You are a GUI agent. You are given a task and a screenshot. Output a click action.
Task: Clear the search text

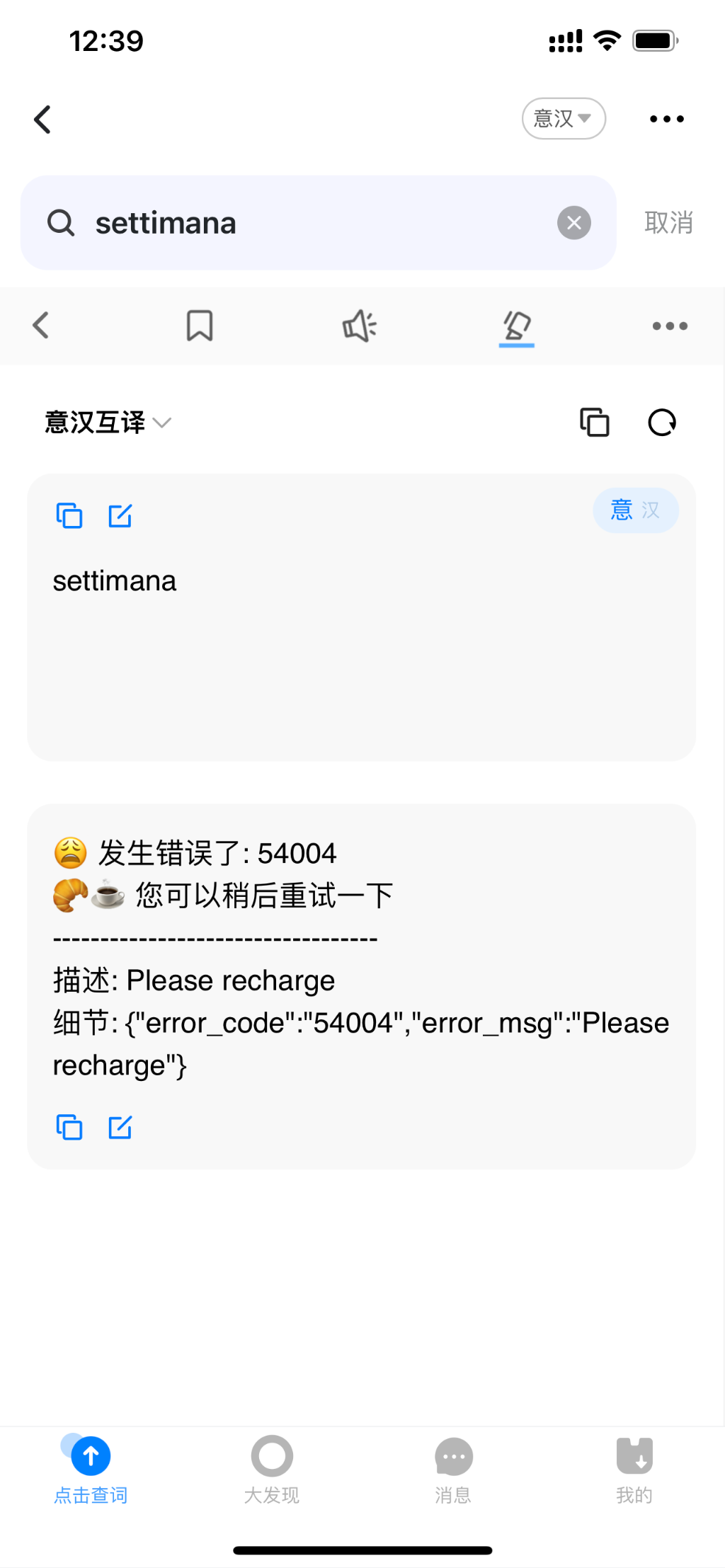[574, 223]
